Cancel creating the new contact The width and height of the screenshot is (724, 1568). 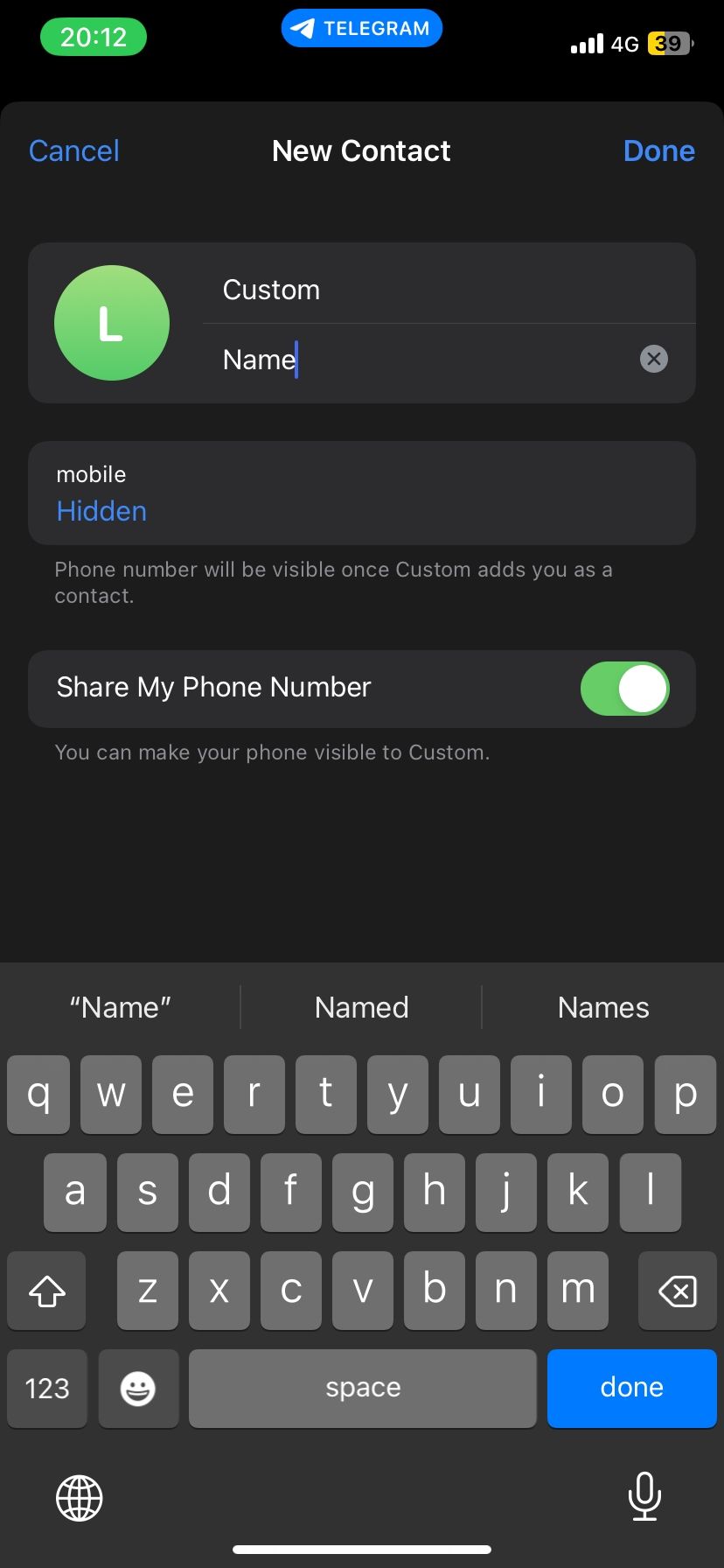[73, 151]
